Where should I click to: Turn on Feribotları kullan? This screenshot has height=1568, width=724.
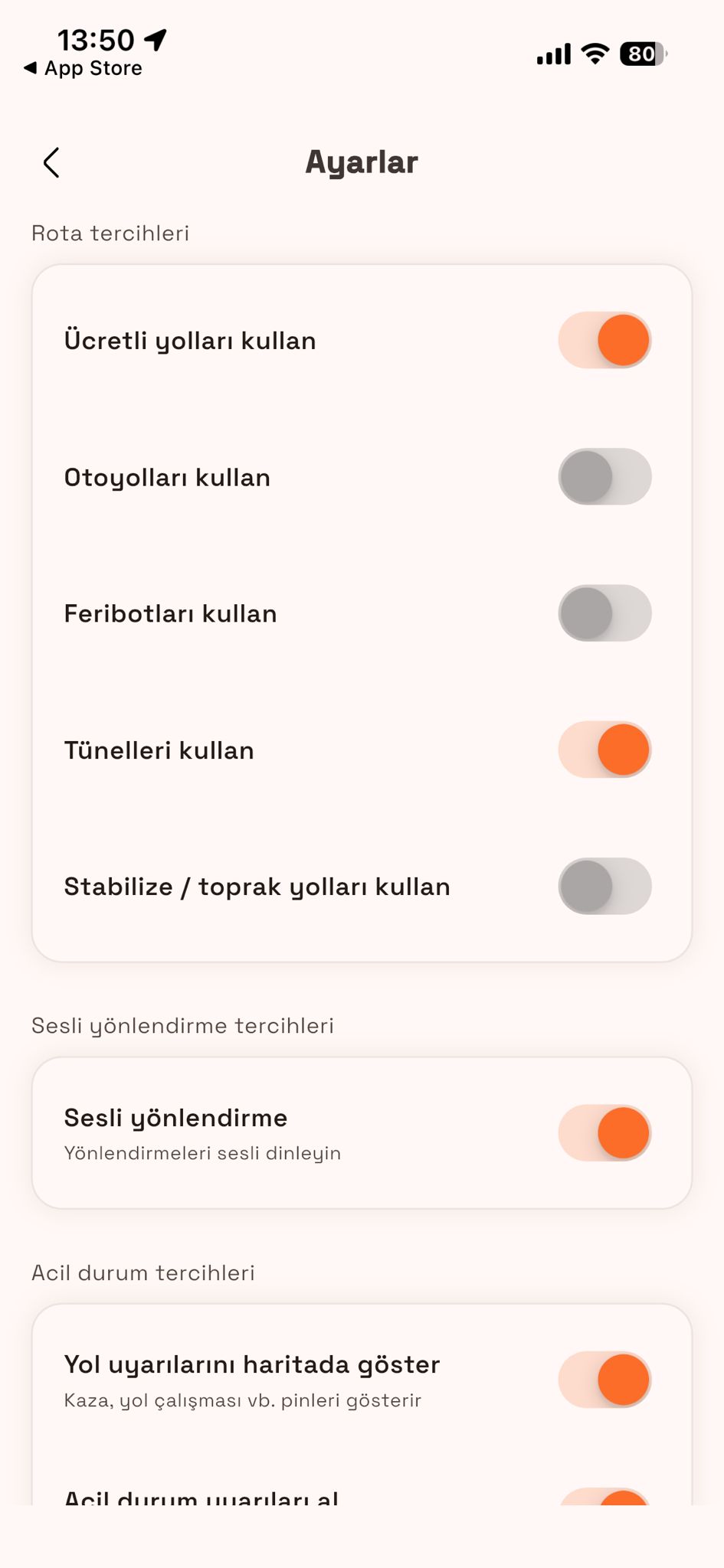[x=604, y=612]
